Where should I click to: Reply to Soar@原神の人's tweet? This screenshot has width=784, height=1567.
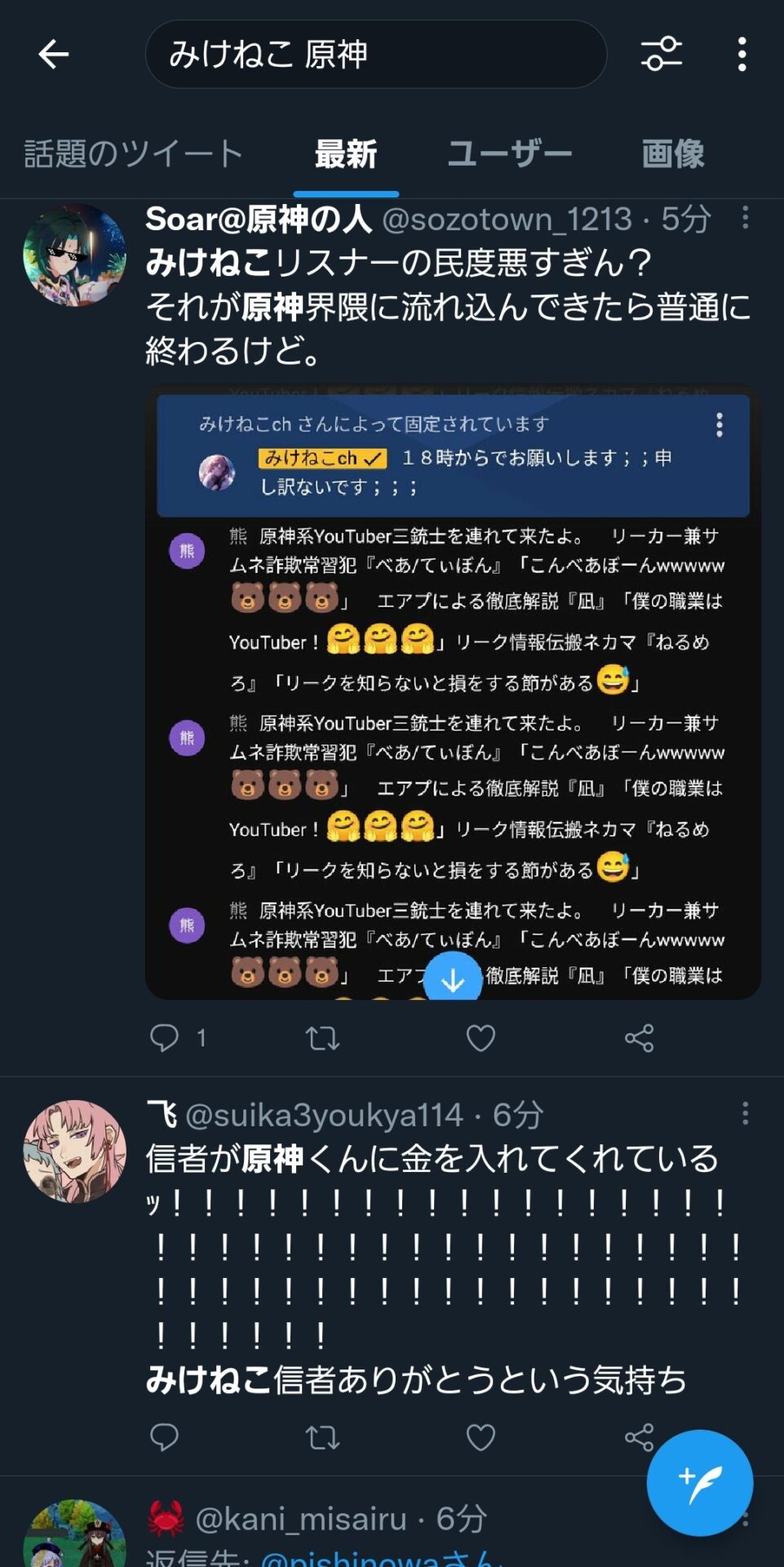click(164, 1038)
